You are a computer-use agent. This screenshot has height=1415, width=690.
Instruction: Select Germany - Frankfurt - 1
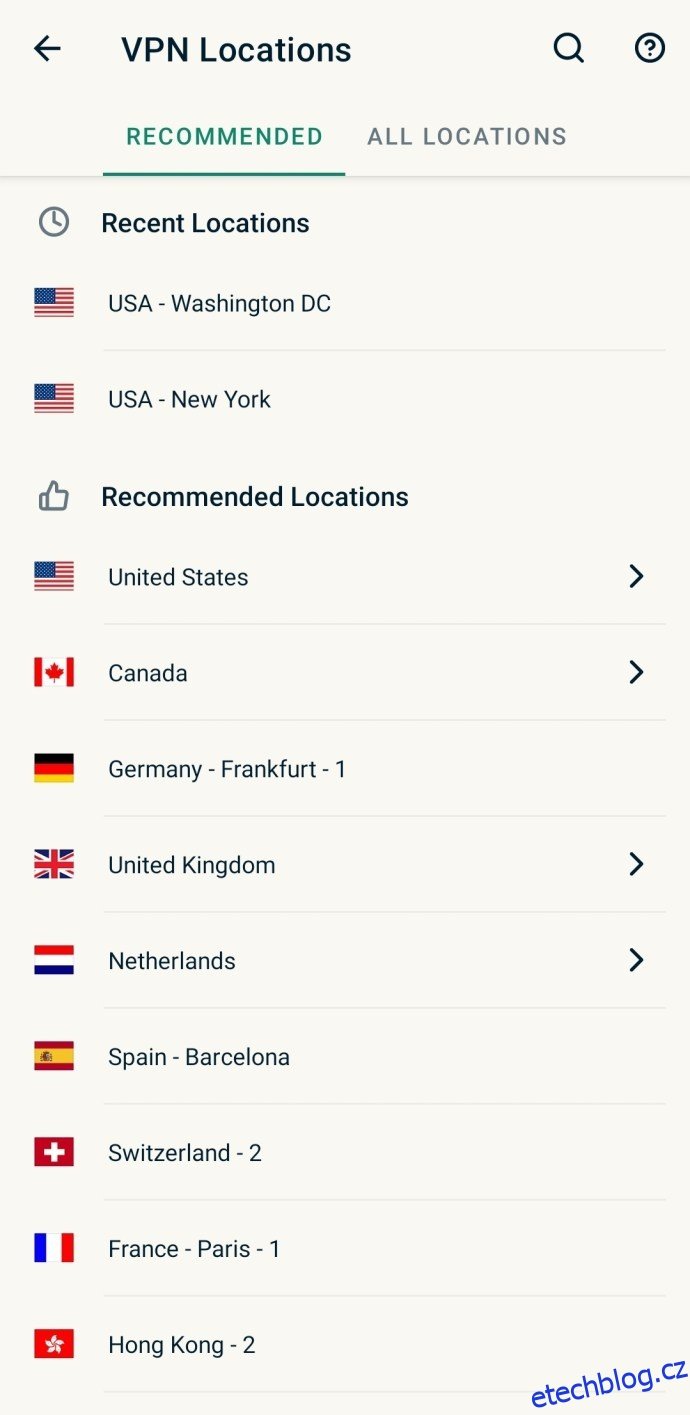tap(345, 769)
